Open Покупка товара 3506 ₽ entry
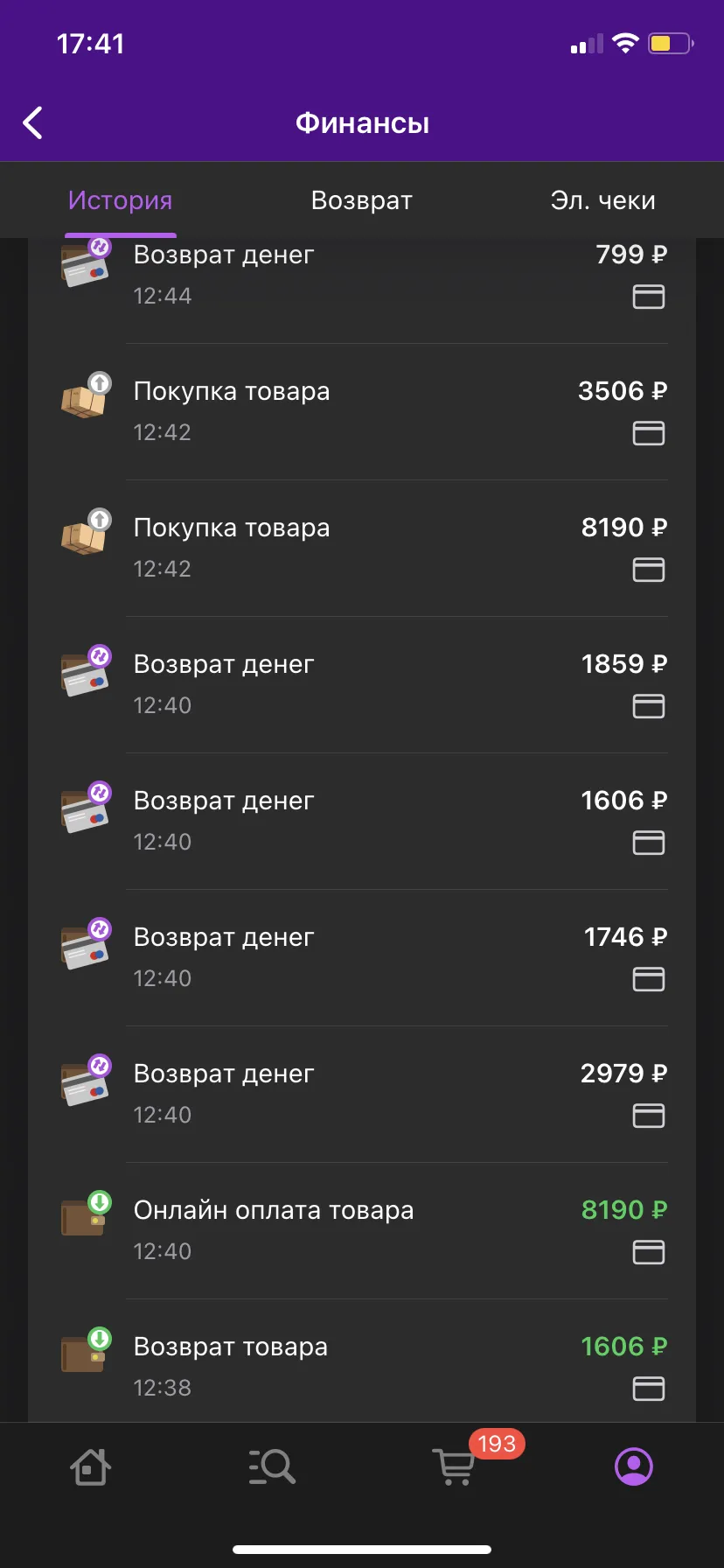The height and width of the screenshot is (1568, 724). (362, 412)
